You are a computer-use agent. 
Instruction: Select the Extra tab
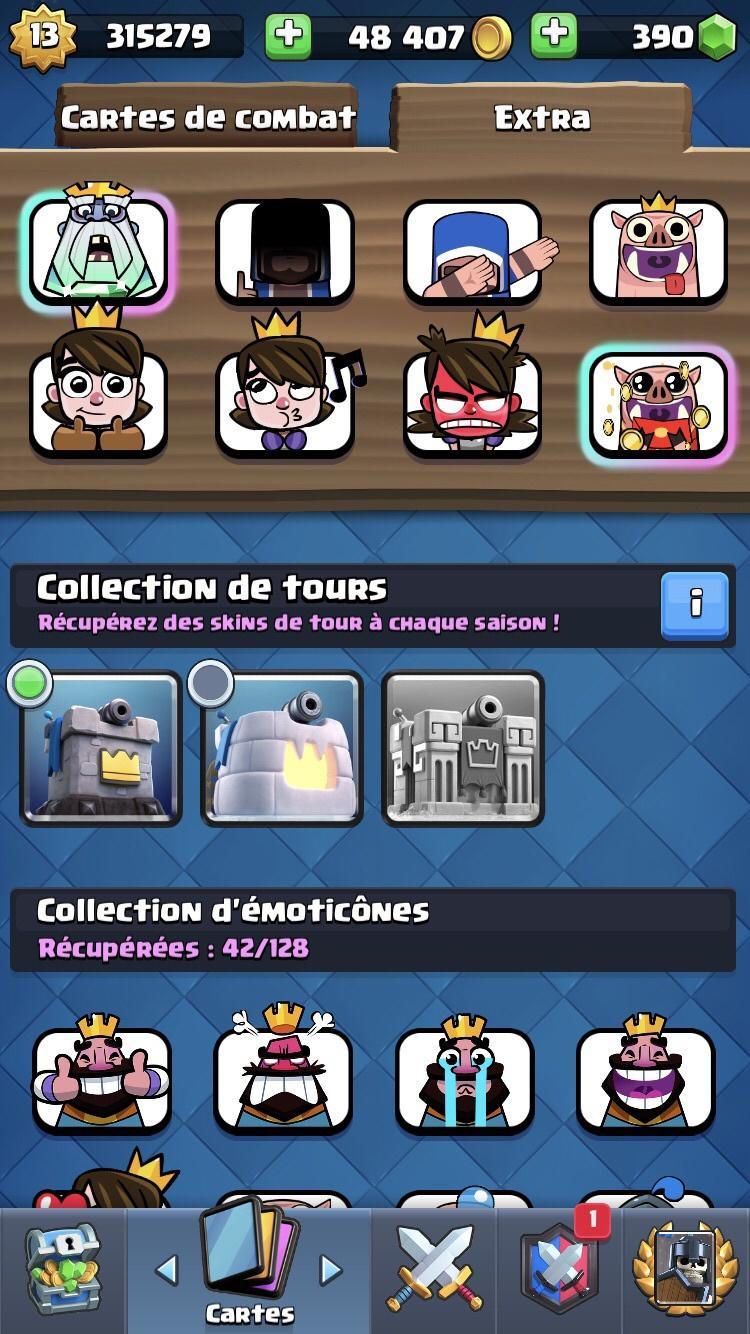click(x=541, y=118)
